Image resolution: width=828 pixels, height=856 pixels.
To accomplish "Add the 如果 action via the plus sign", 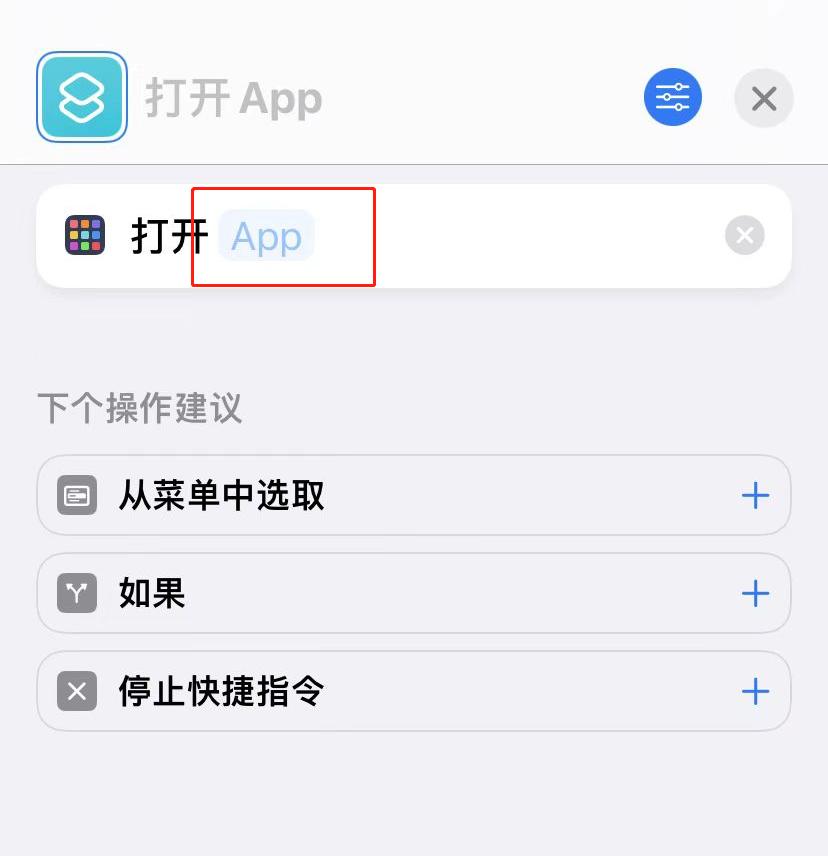I will coord(756,592).
